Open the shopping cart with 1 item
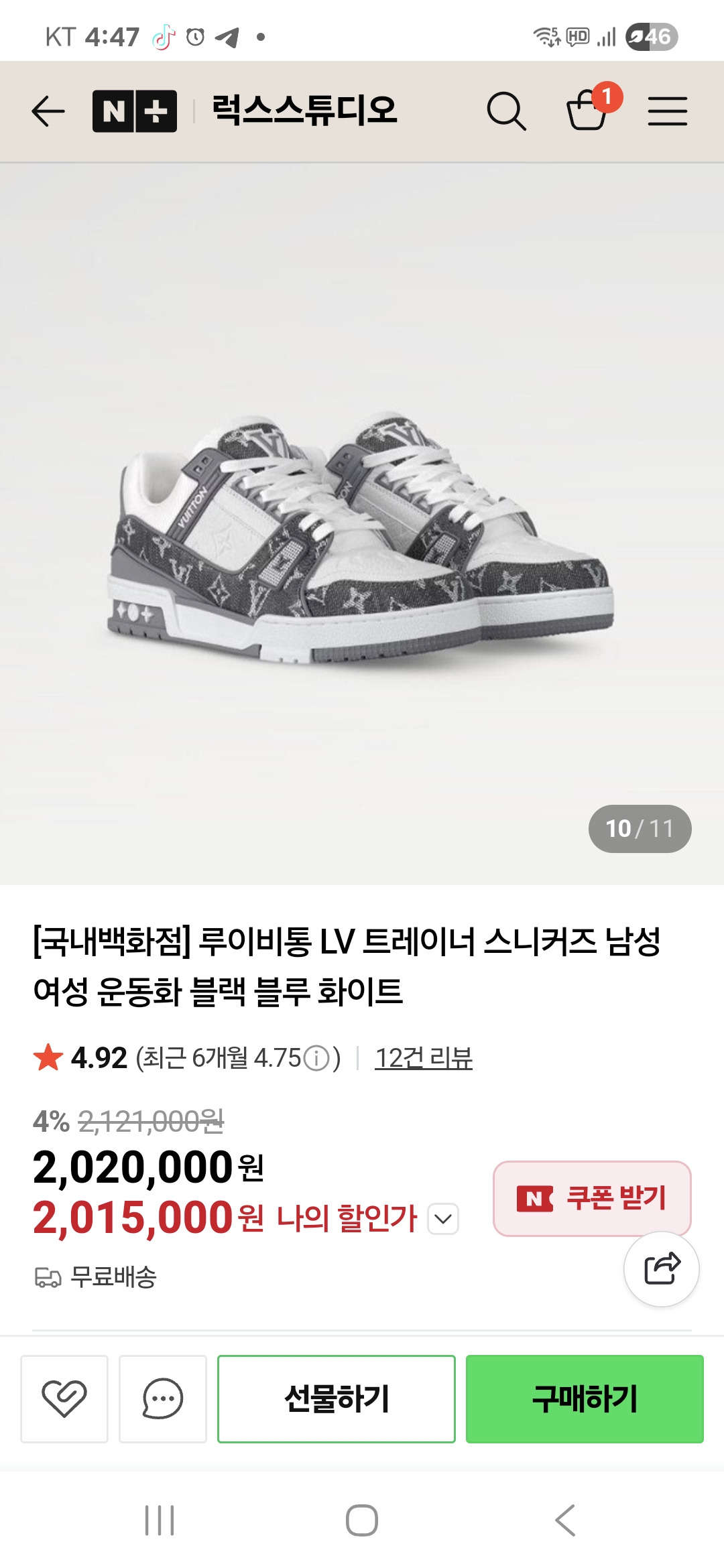Image resolution: width=724 pixels, height=1568 pixels. point(588,111)
